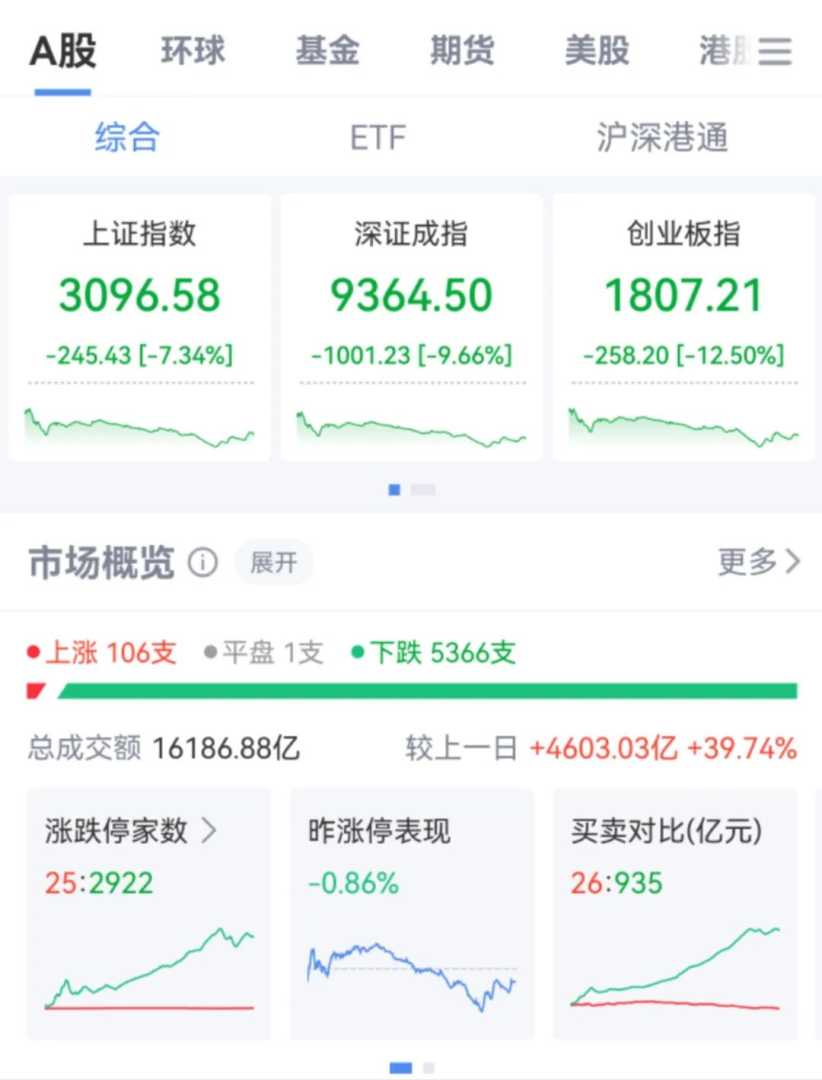Viewport: 822px width, 1080px height.
Task: Open the hamburger menu for market tabs
Action: coord(775,51)
